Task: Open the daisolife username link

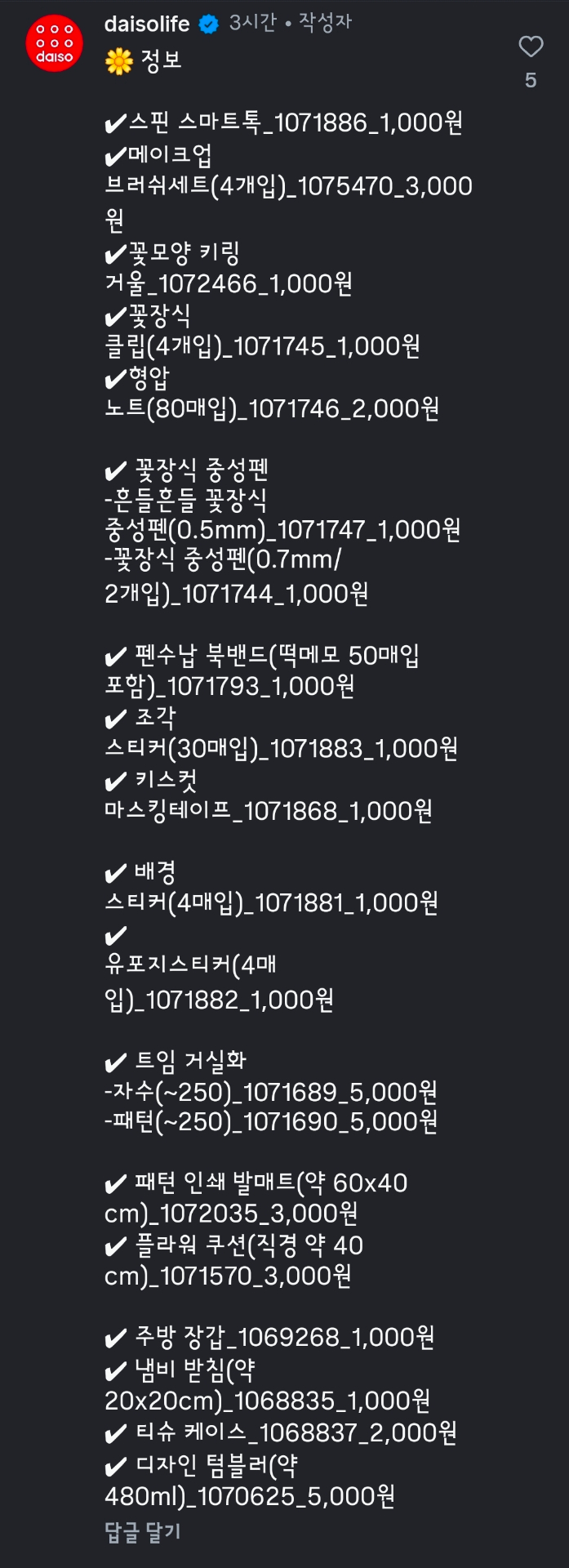Action: [147, 24]
